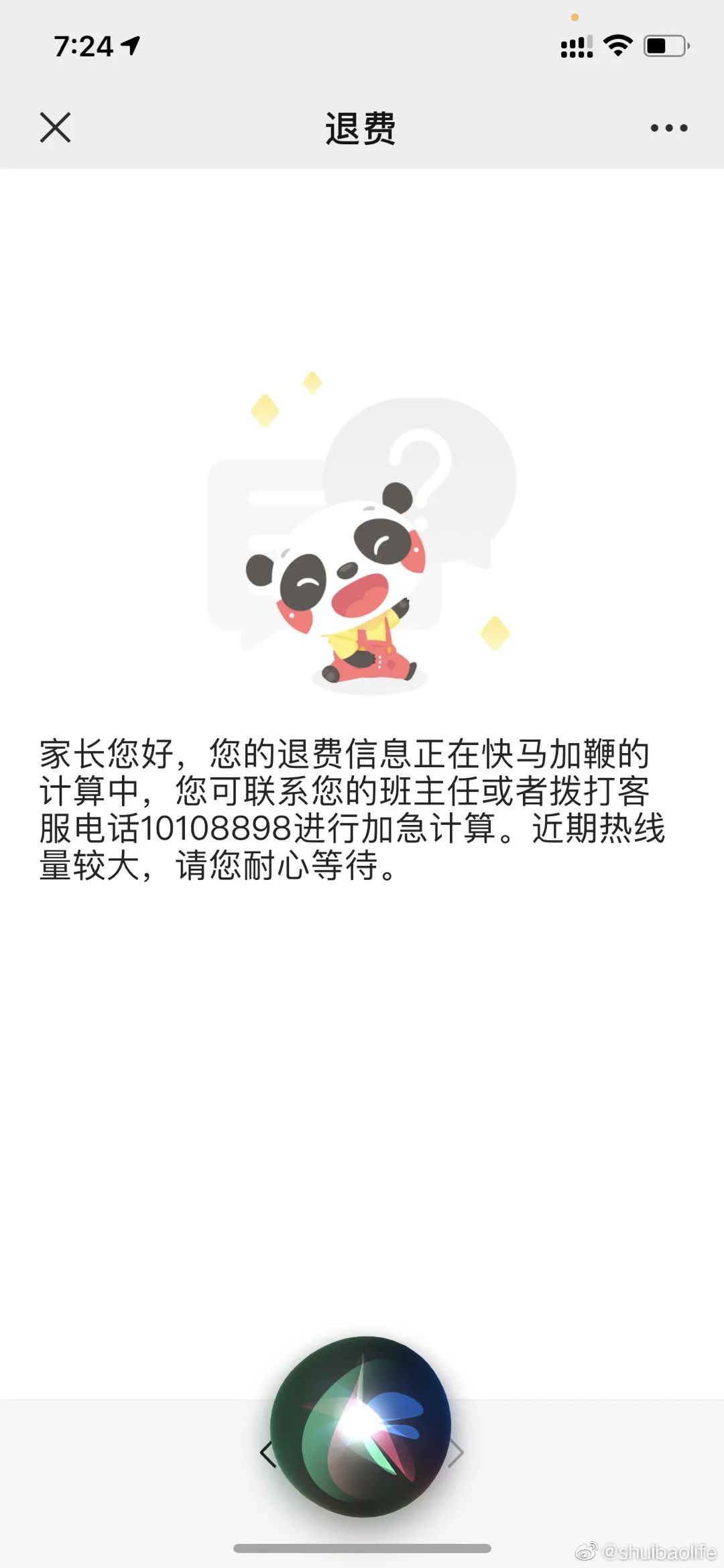Close the refund page
This screenshot has height=1568, width=724.
pyautogui.click(x=55, y=127)
